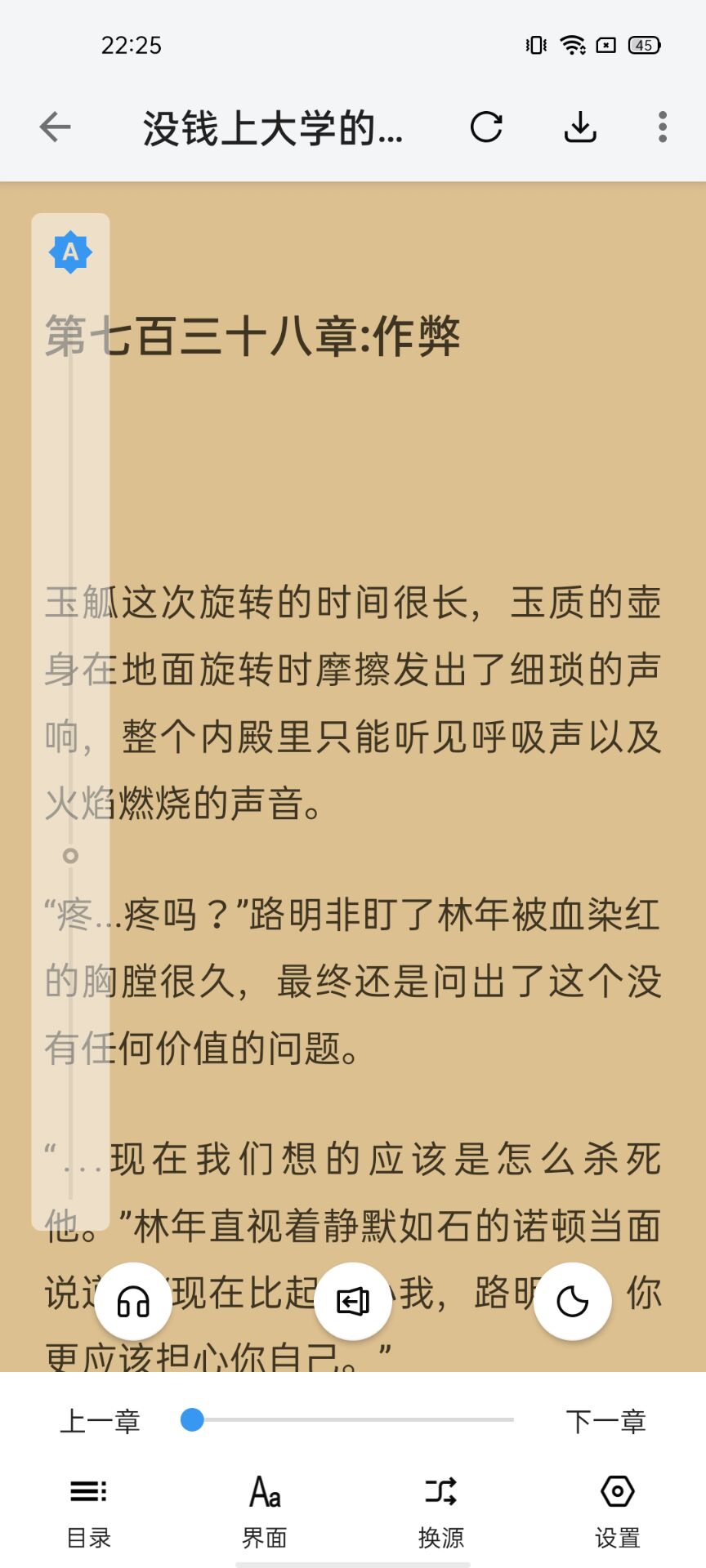Open the three-dot overflow menu
706x1568 pixels.
(x=663, y=127)
